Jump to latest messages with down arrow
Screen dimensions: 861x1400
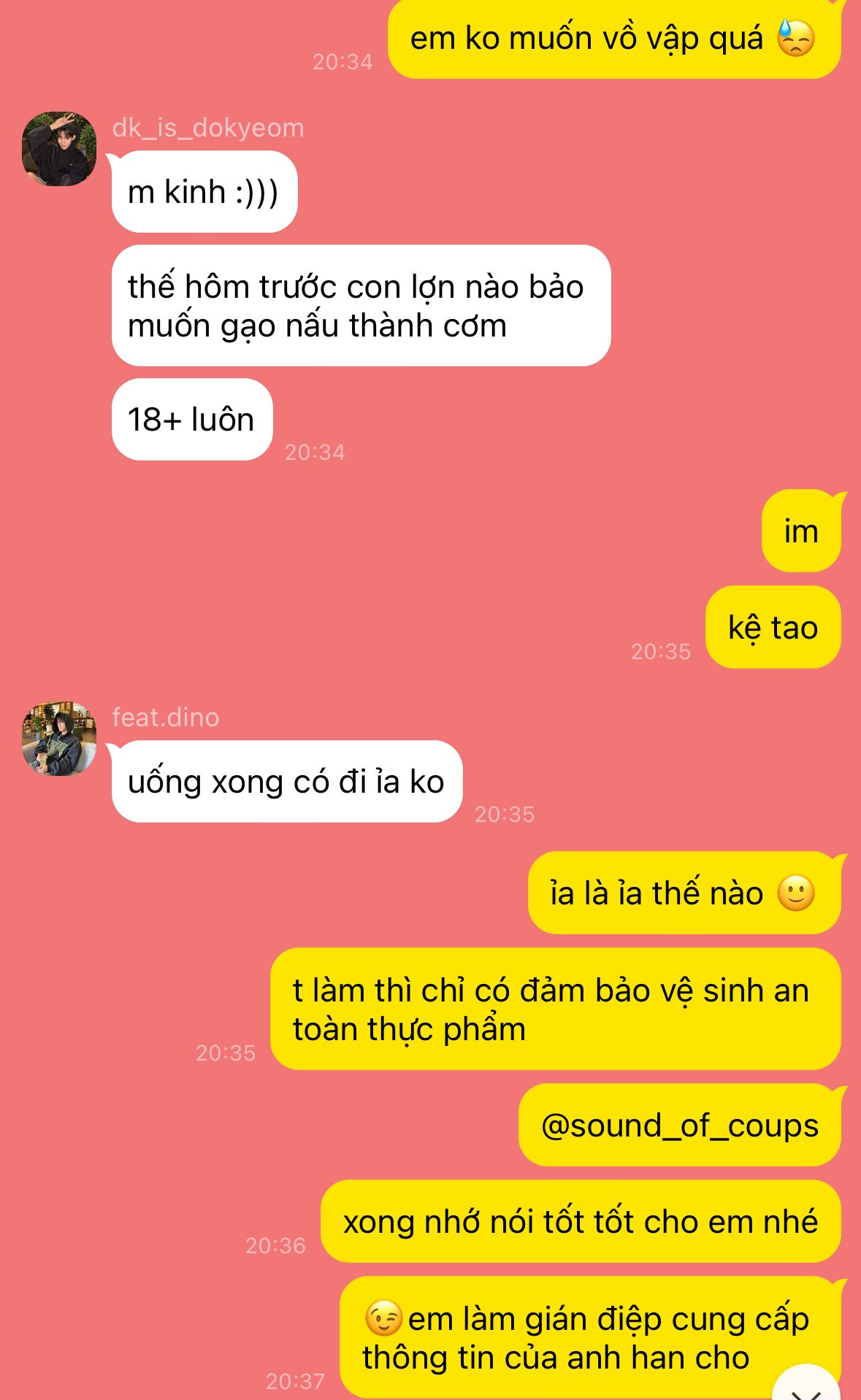coord(806,1383)
